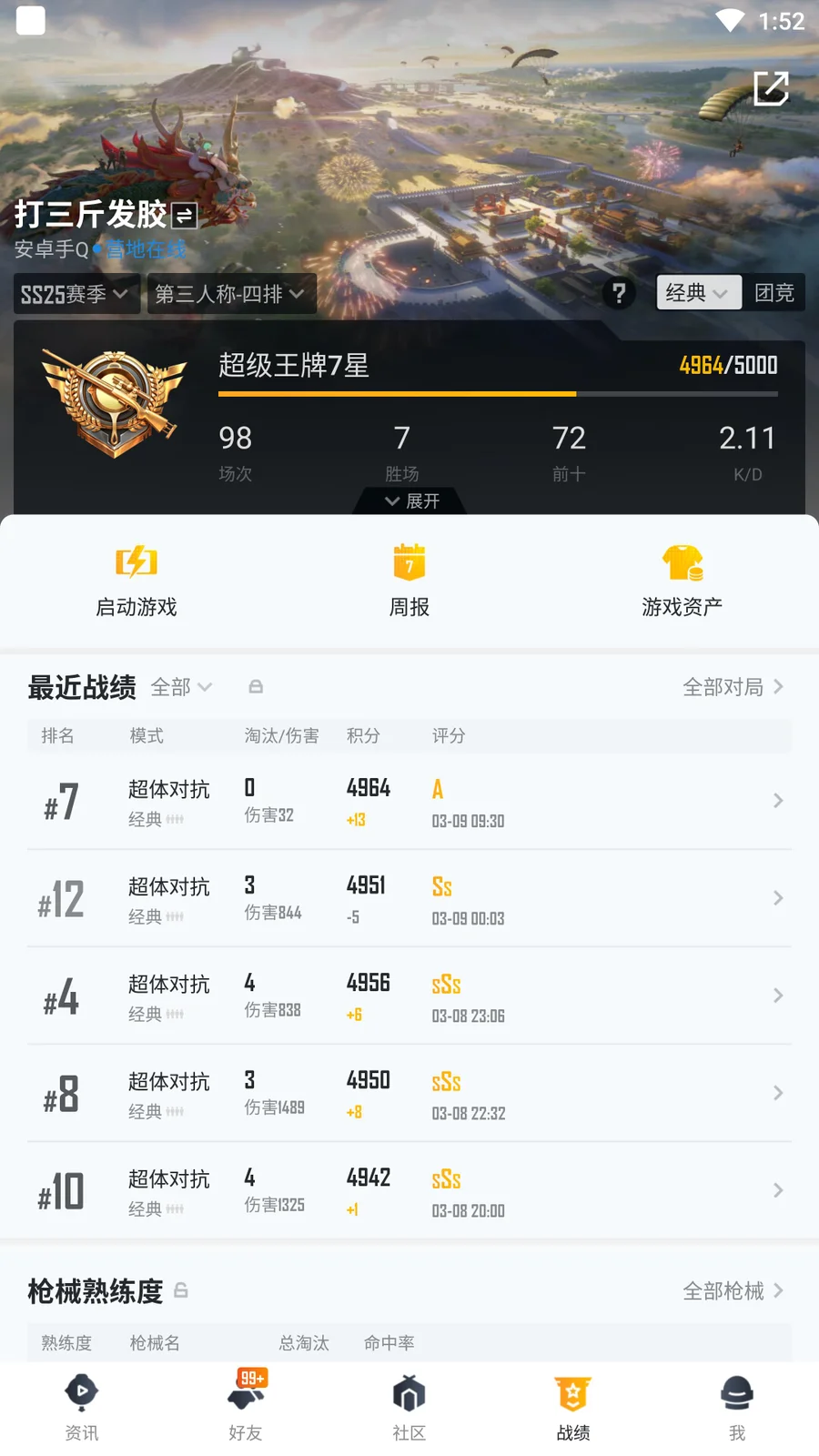
Task: Go to the 好友 friends tab
Action: tap(246, 1408)
